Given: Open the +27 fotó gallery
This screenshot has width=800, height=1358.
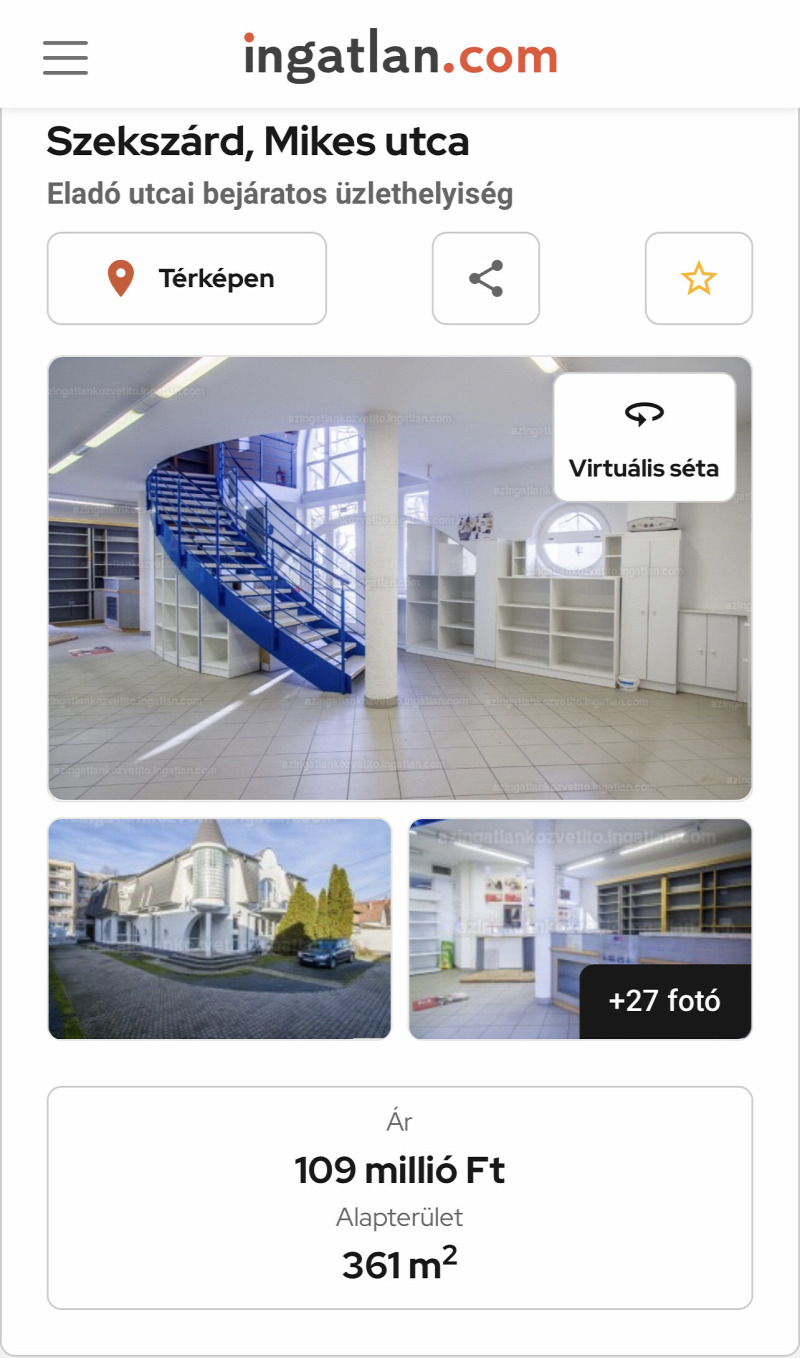Looking at the screenshot, I should [x=664, y=1001].
